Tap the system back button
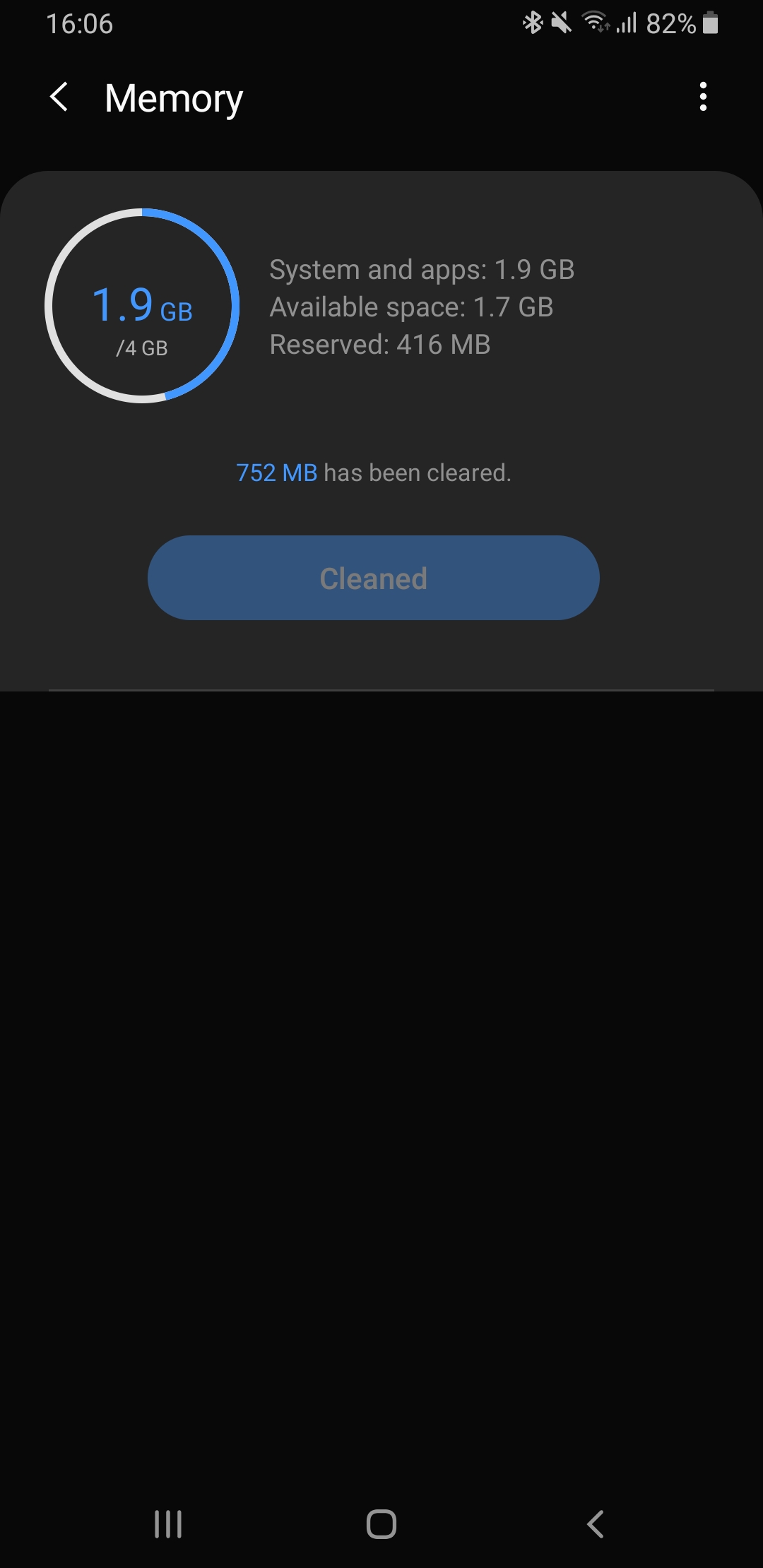Image resolution: width=763 pixels, height=1568 pixels. 595,1524
